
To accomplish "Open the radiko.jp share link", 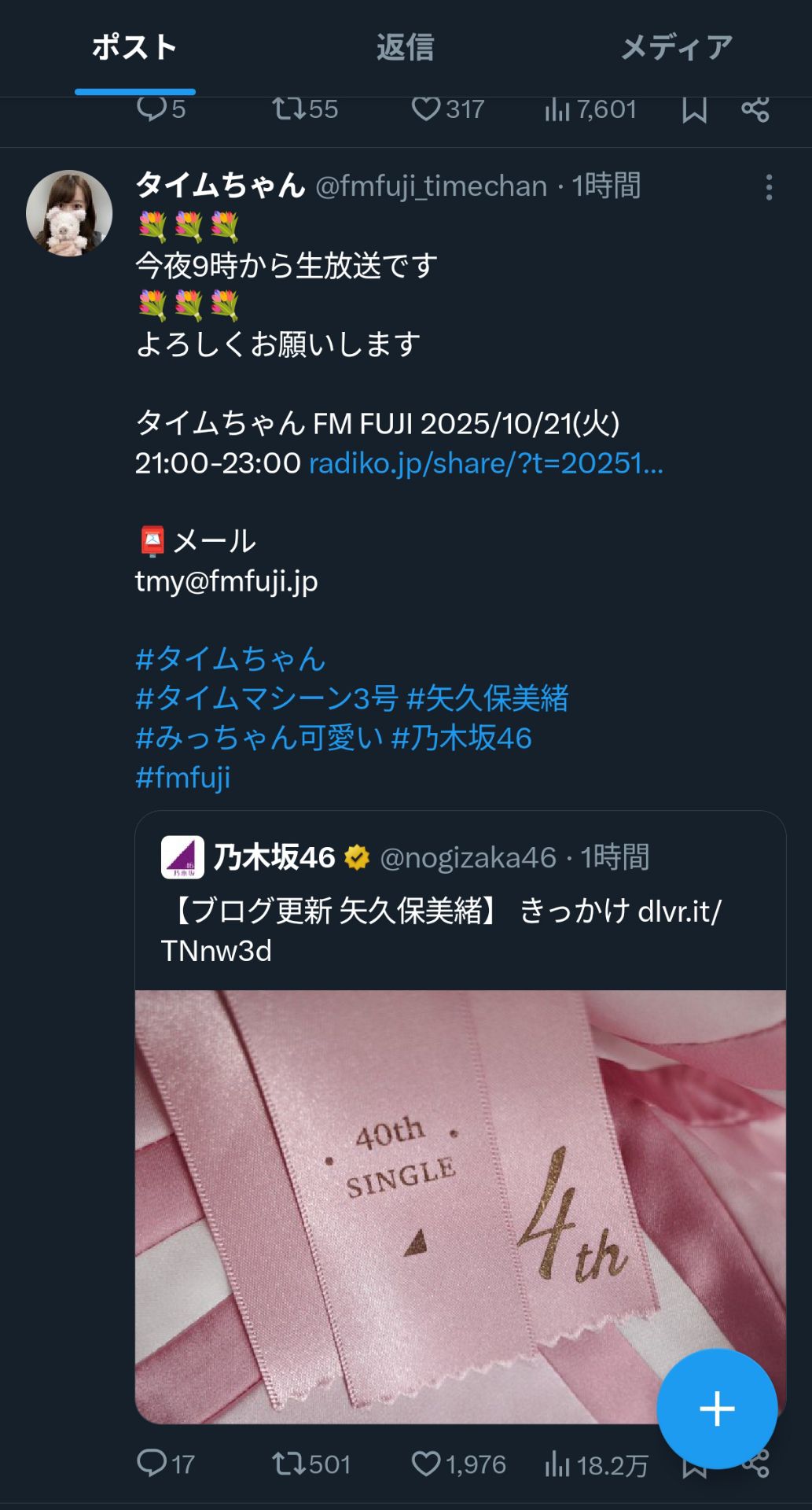I will pos(486,463).
